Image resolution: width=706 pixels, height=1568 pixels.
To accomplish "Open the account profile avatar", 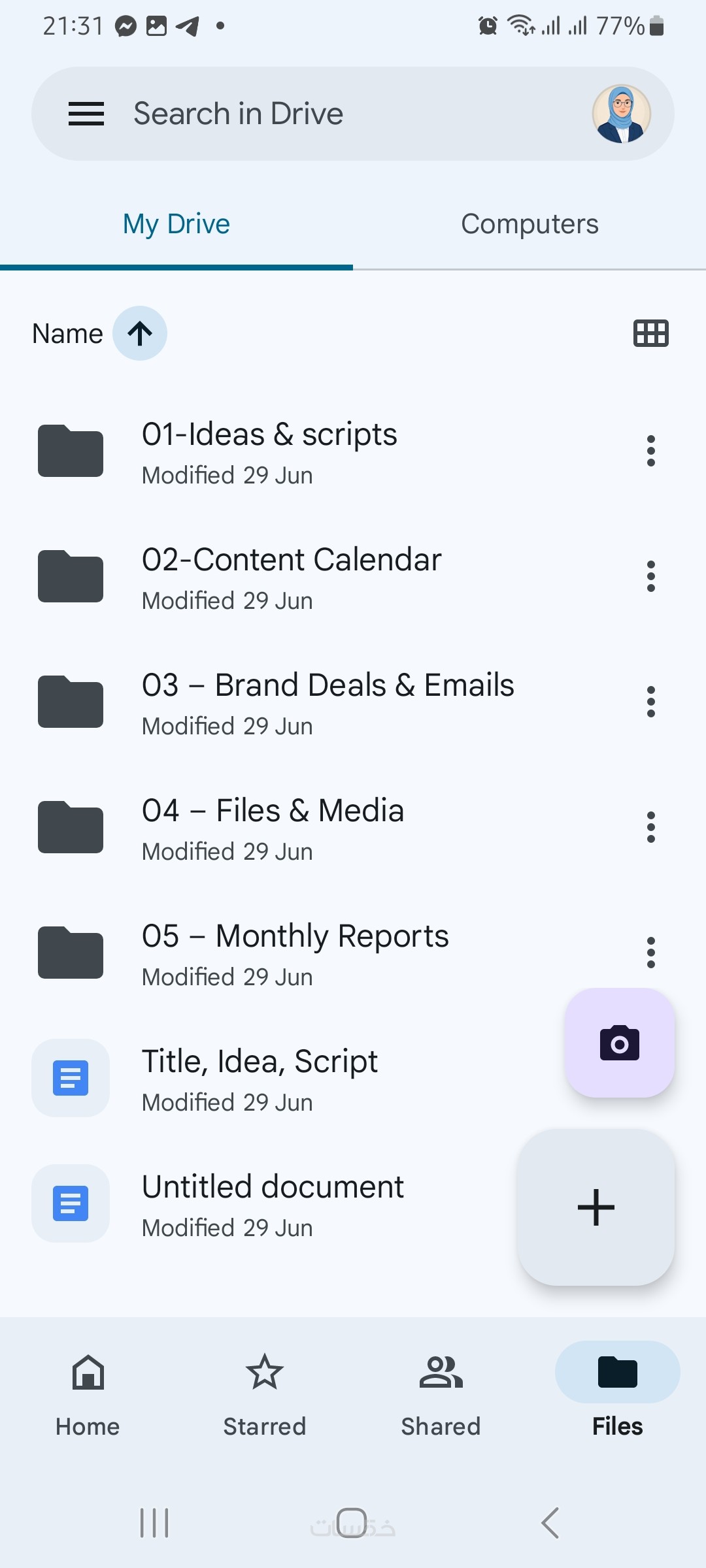I will tap(621, 114).
